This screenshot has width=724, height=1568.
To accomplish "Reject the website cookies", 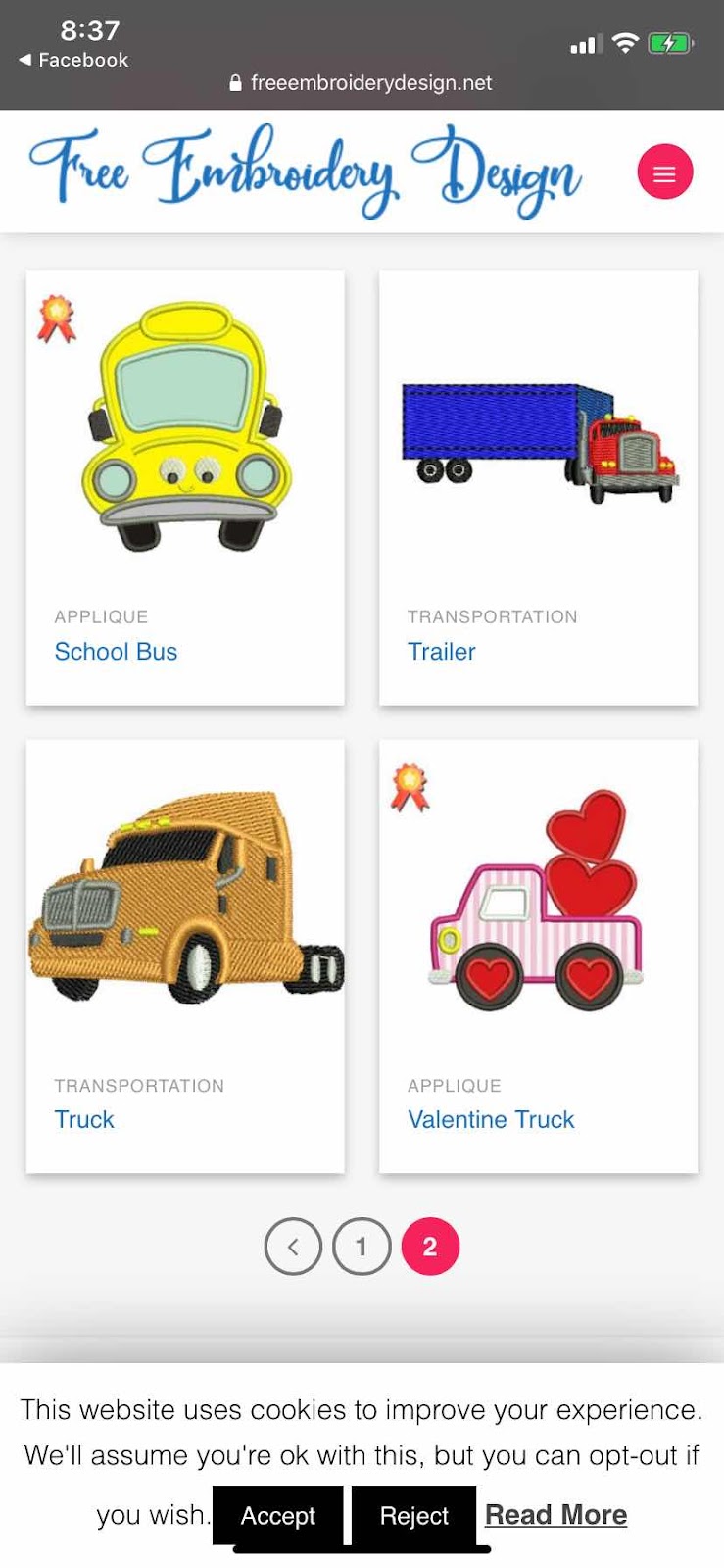I will point(413,1516).
